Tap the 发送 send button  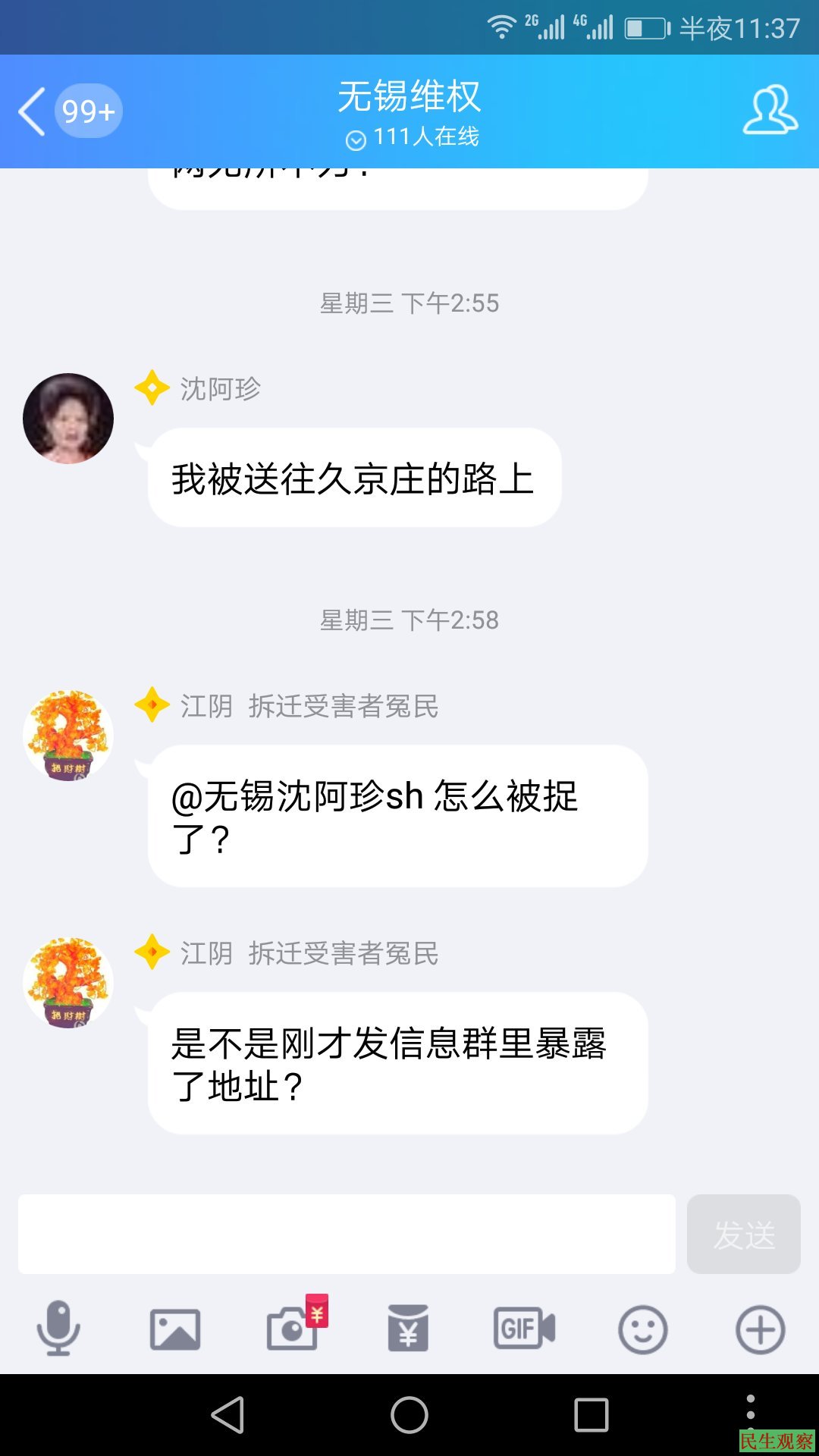(743, 1234)
